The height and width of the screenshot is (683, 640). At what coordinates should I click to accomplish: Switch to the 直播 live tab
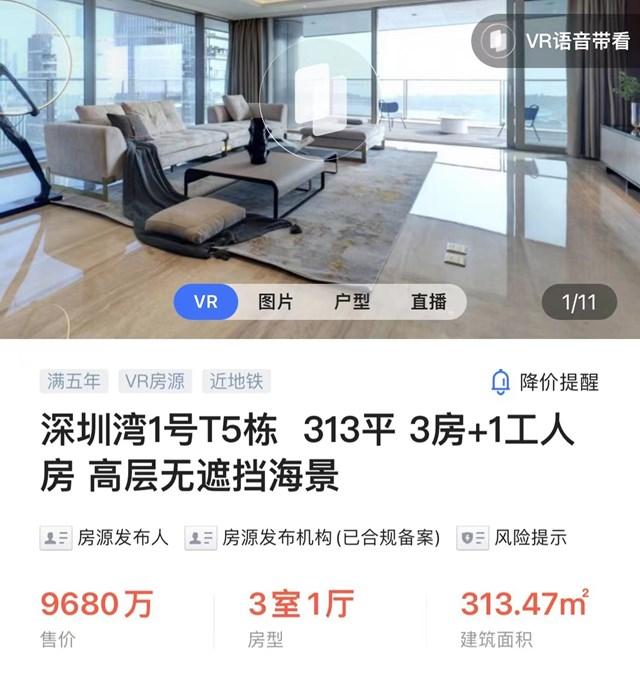pos(429,301)
